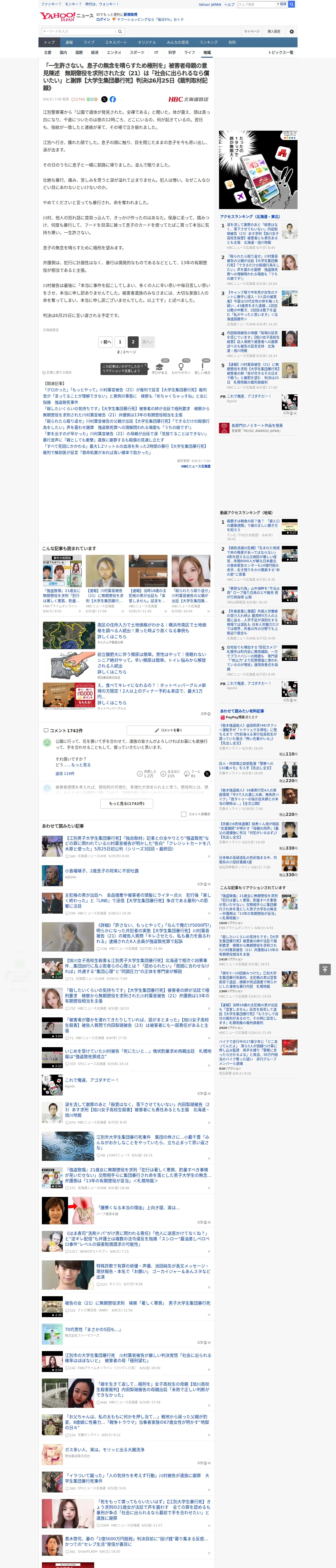This screenshot has height=1568, width=336.
Task: Write a comment via コメントを書く
Action: tap(168, 730)
